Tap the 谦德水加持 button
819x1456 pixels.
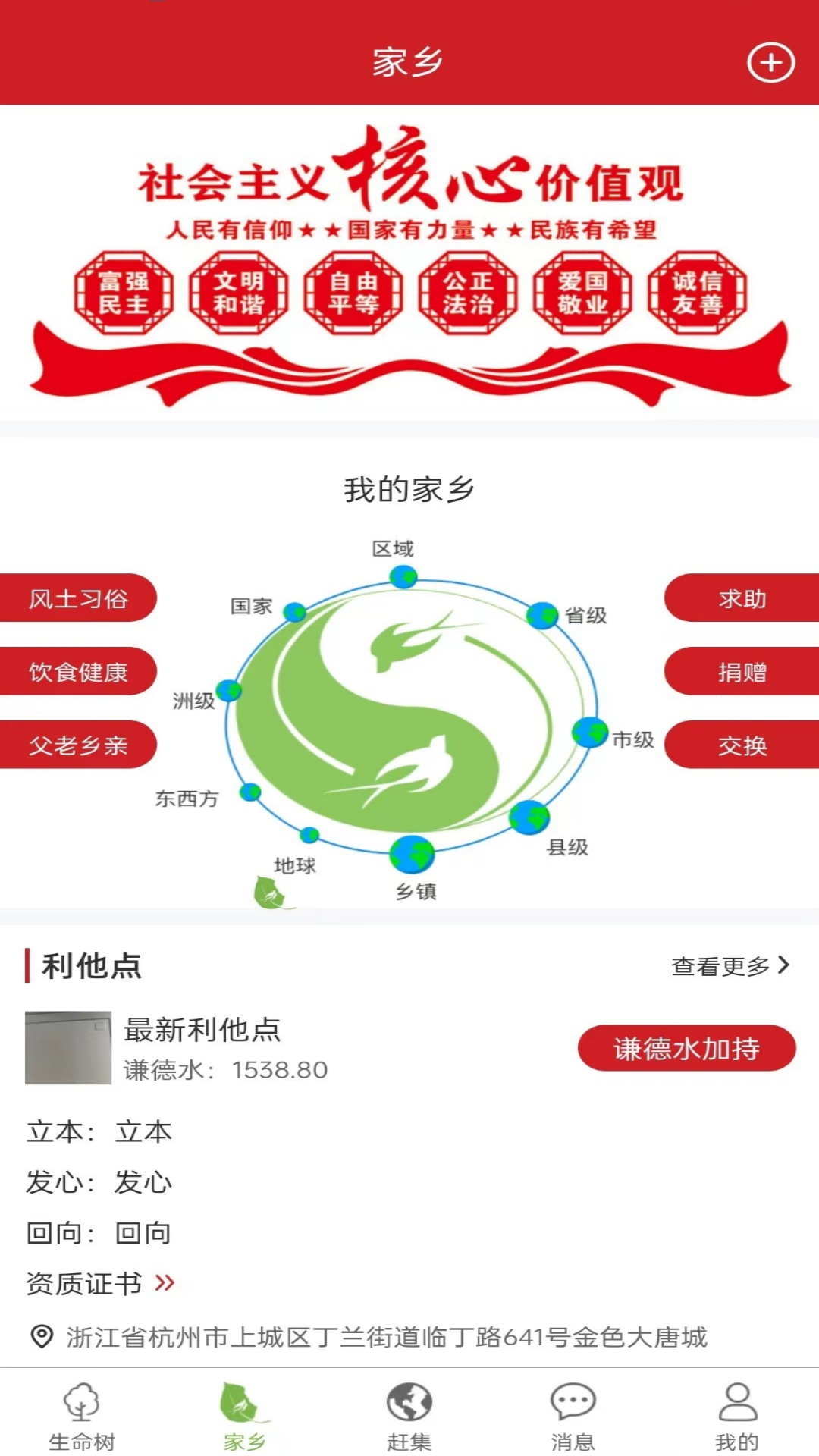pos(686,1047)
